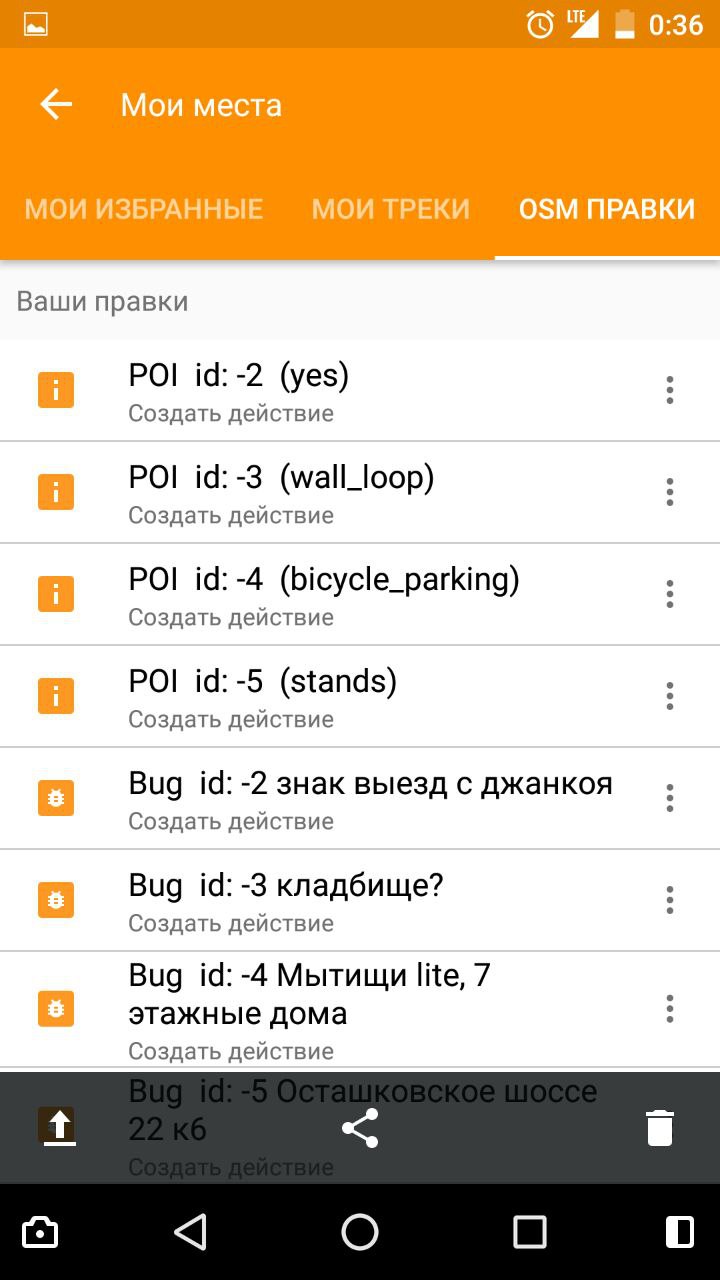Screen dimensions: 720x1280
Task: Open overflow menu for POI wall_loop
Action: (x=670, y=492)
